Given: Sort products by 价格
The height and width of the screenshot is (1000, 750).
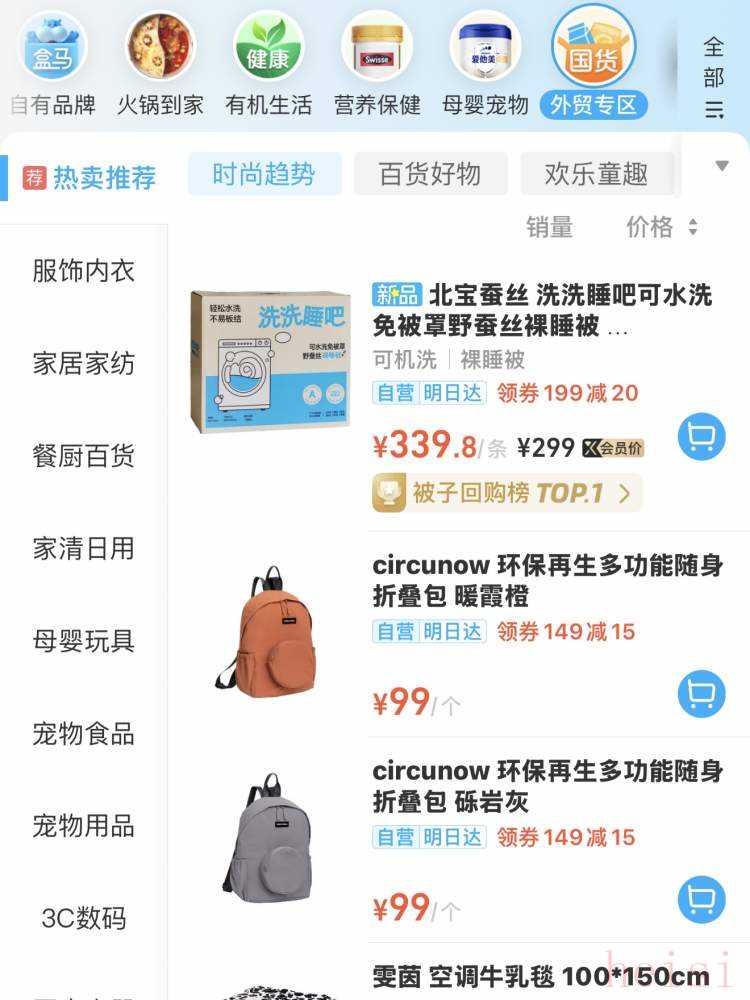Looking at the screenshot, I should (x=661, y=227).
